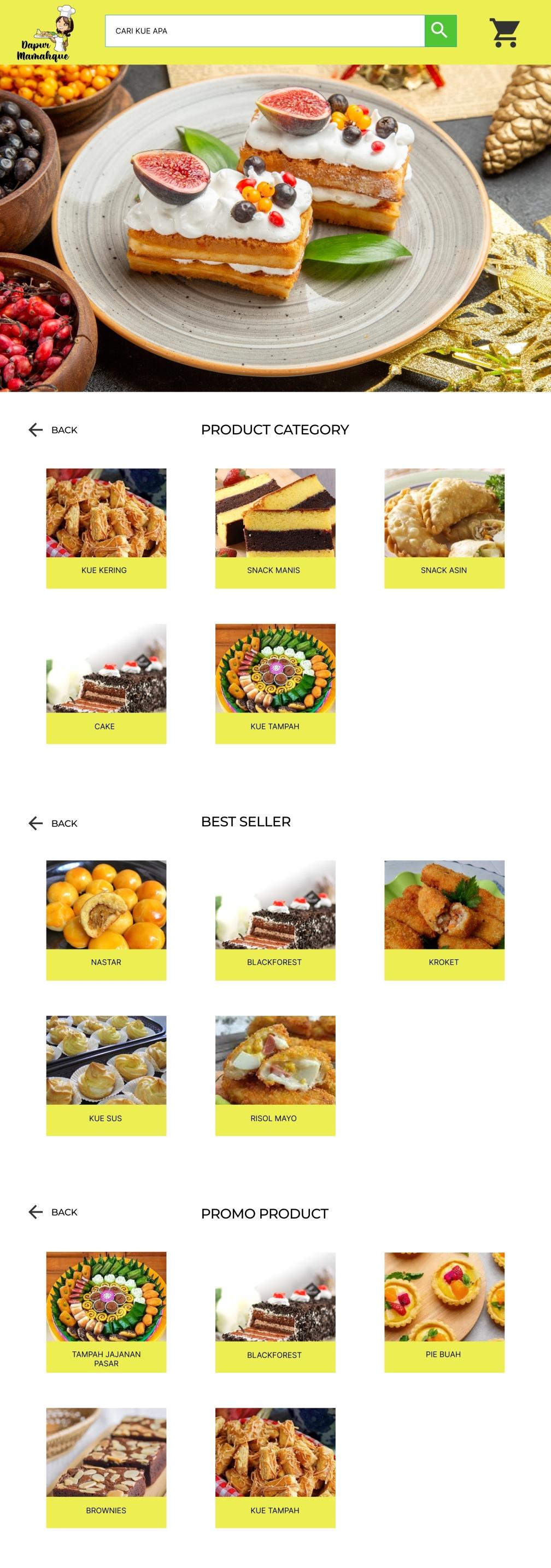Tap BACK beside Product Category
This screenshot has height=1568, width=551.
54,430
